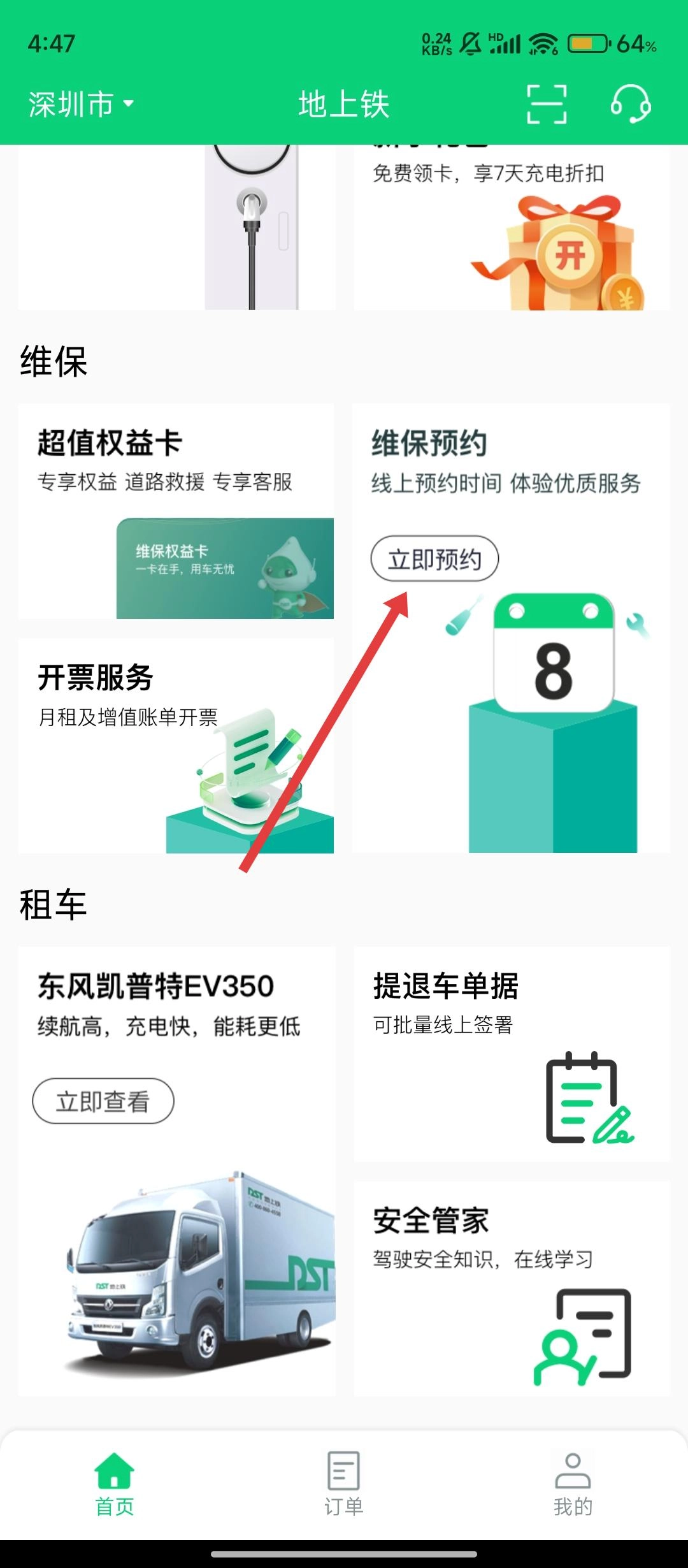Viewport: 688px width, 1568px height.
Task: Open the 深圳市 city selector
Action: [81, 105]
